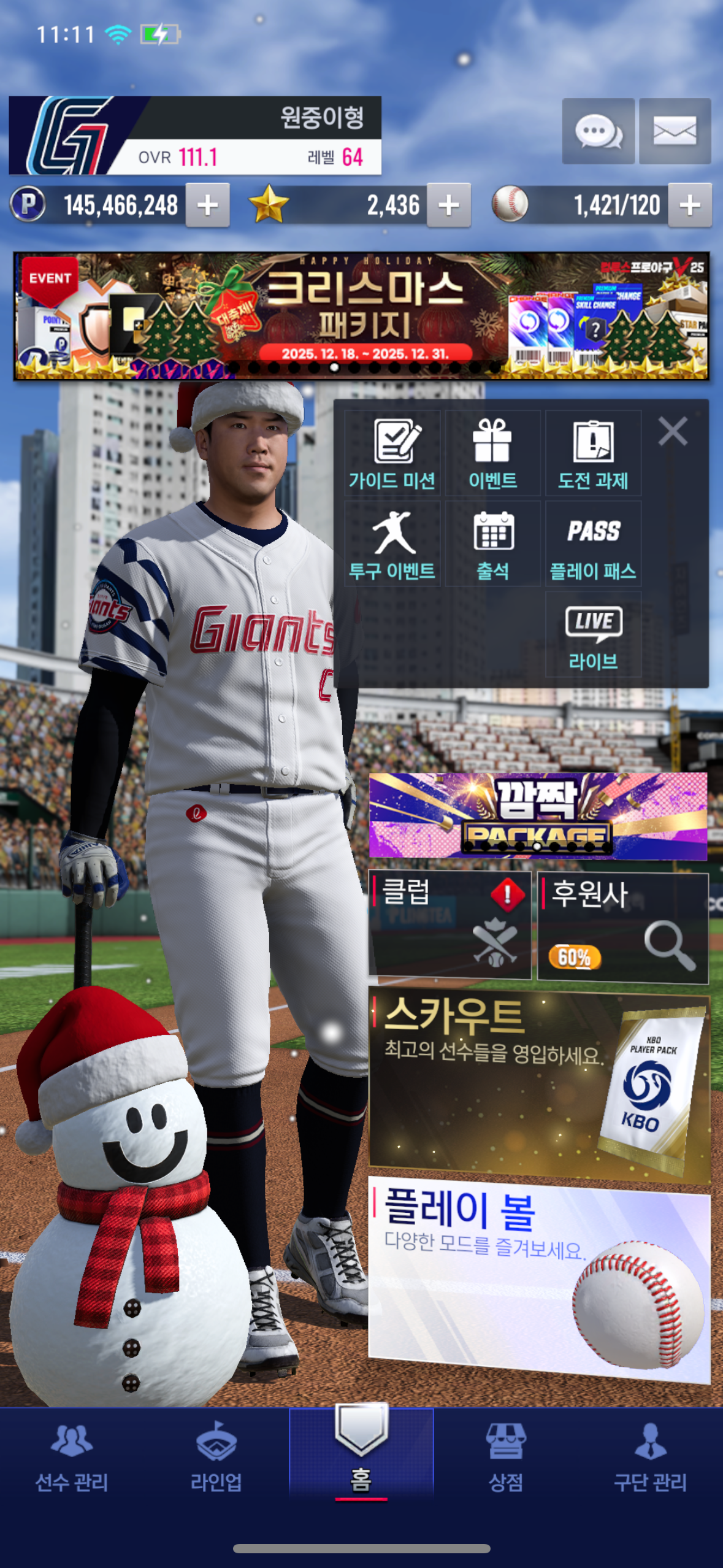This screenshot has width=723, height=1568.
Task: Open the 이벤트 gift menu
Action: tap(492, 454)
